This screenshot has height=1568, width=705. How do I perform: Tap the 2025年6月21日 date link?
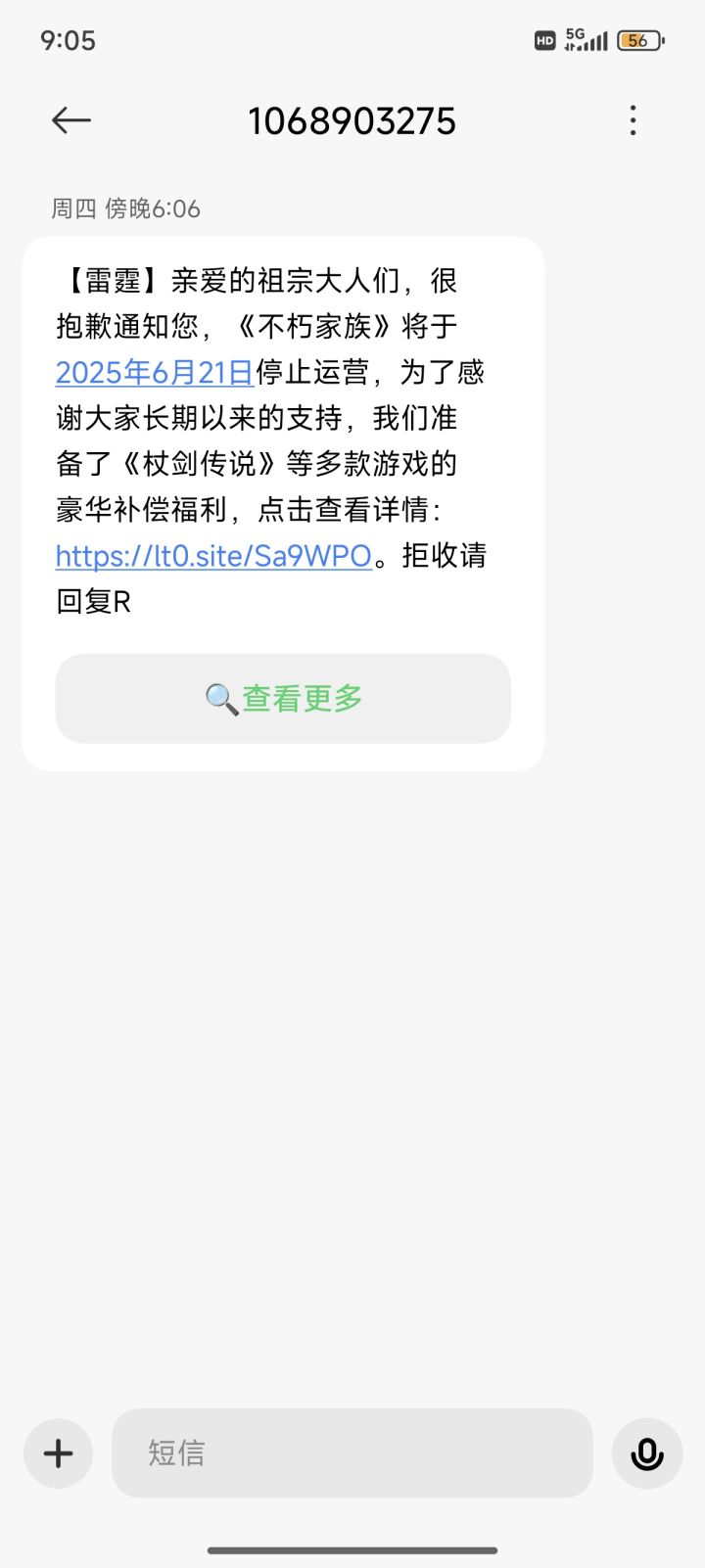pyautogui.click(x=155, y=373)
